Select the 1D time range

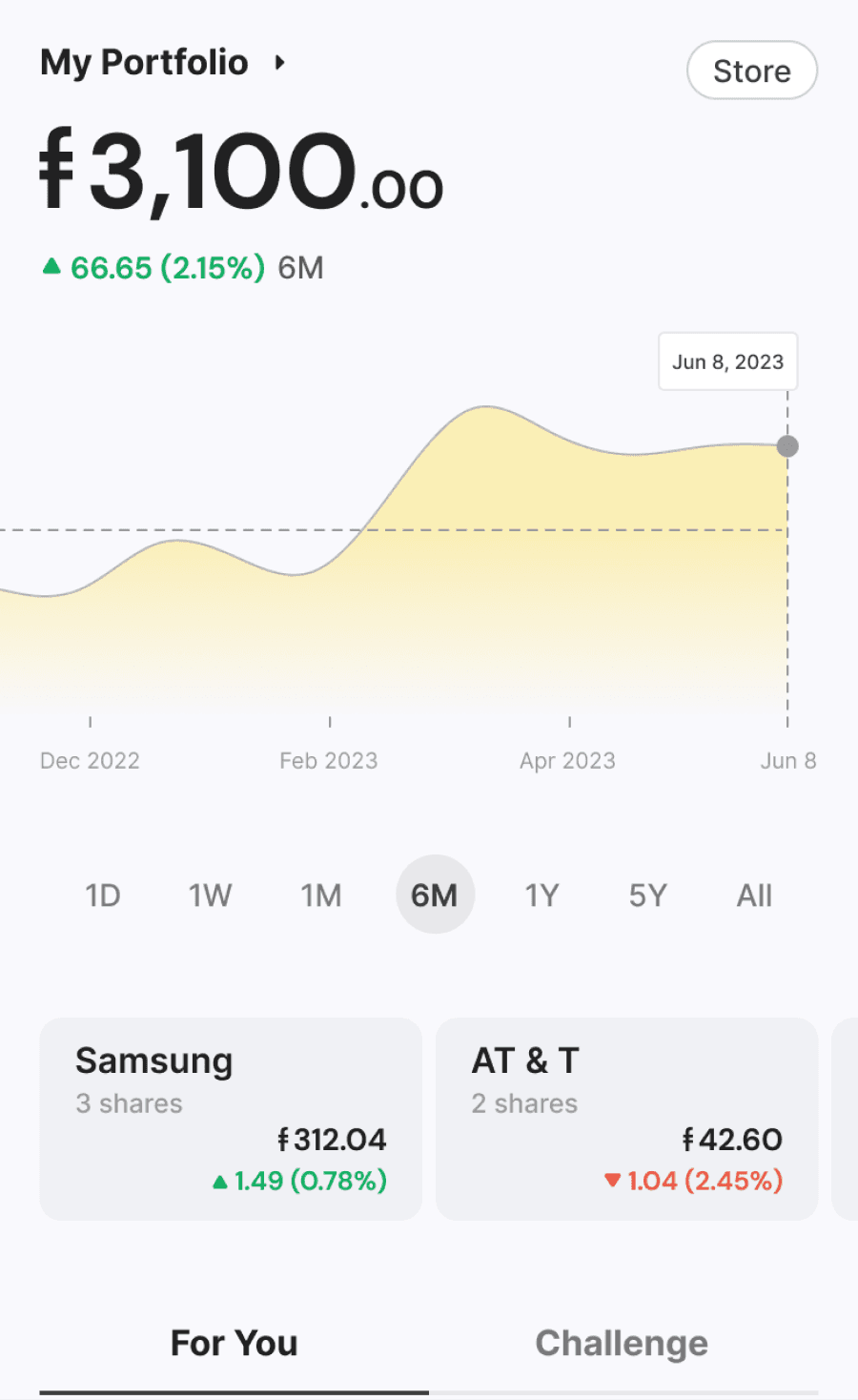[x=103, y=895]
